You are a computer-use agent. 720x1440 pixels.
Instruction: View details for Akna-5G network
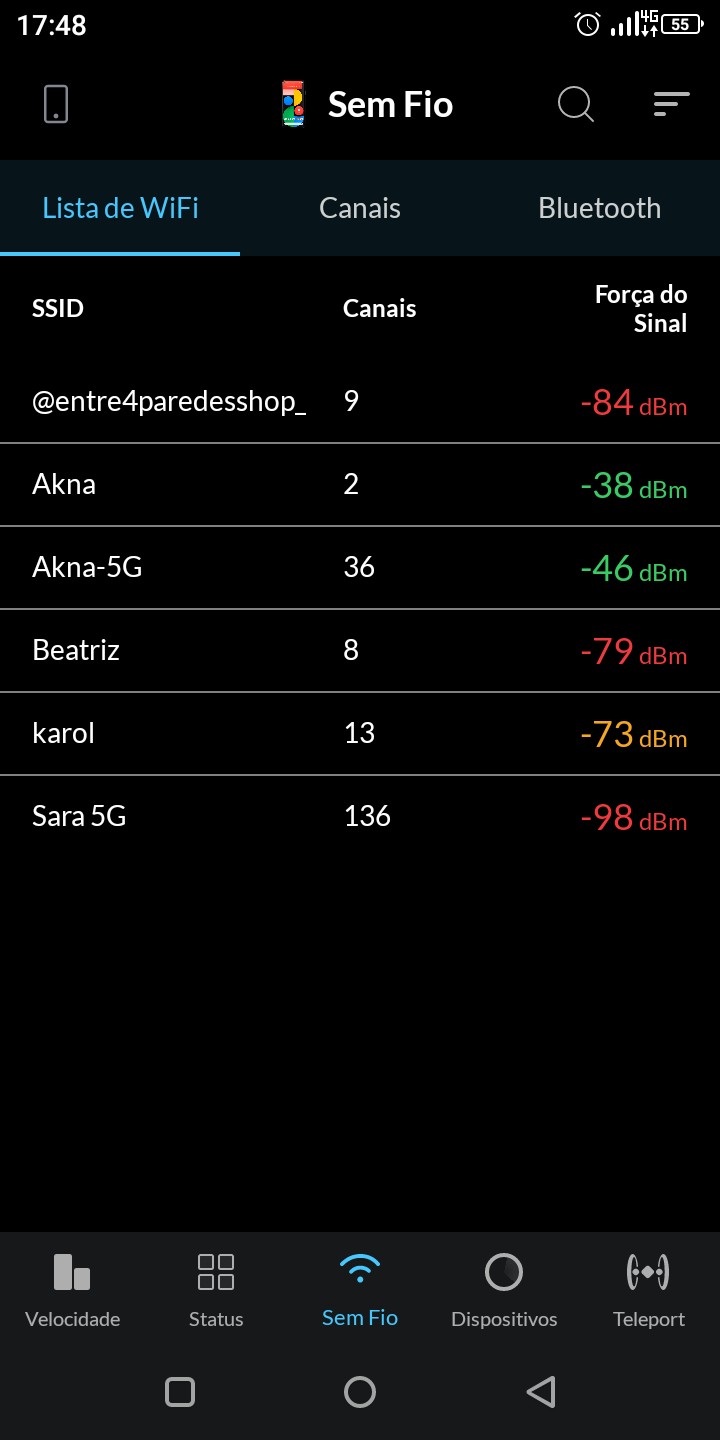point(360,568)
